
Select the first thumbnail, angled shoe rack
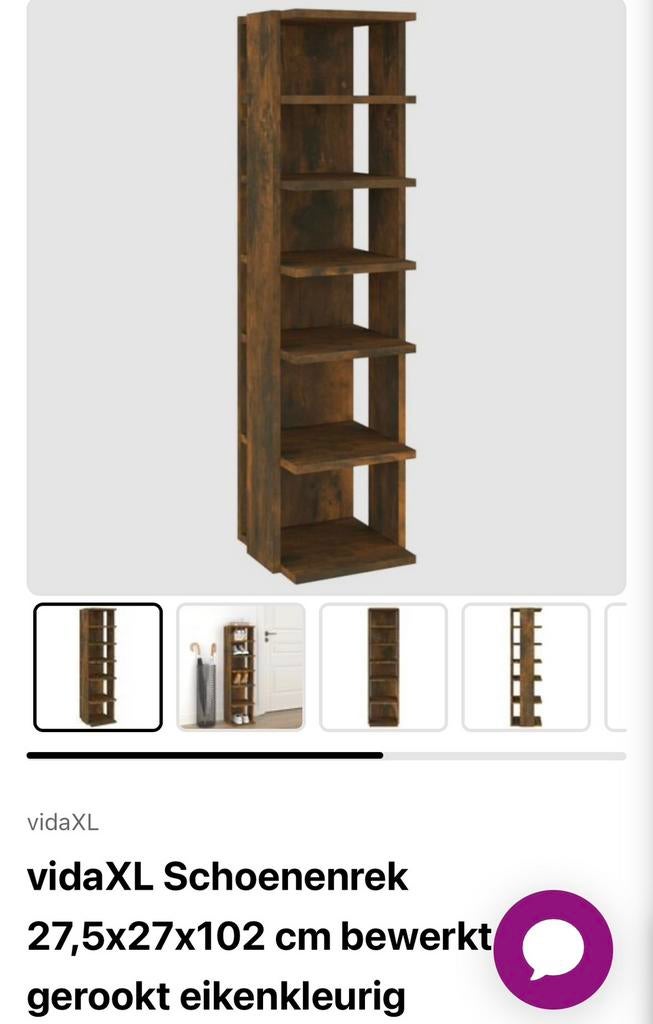click(98, 667)
